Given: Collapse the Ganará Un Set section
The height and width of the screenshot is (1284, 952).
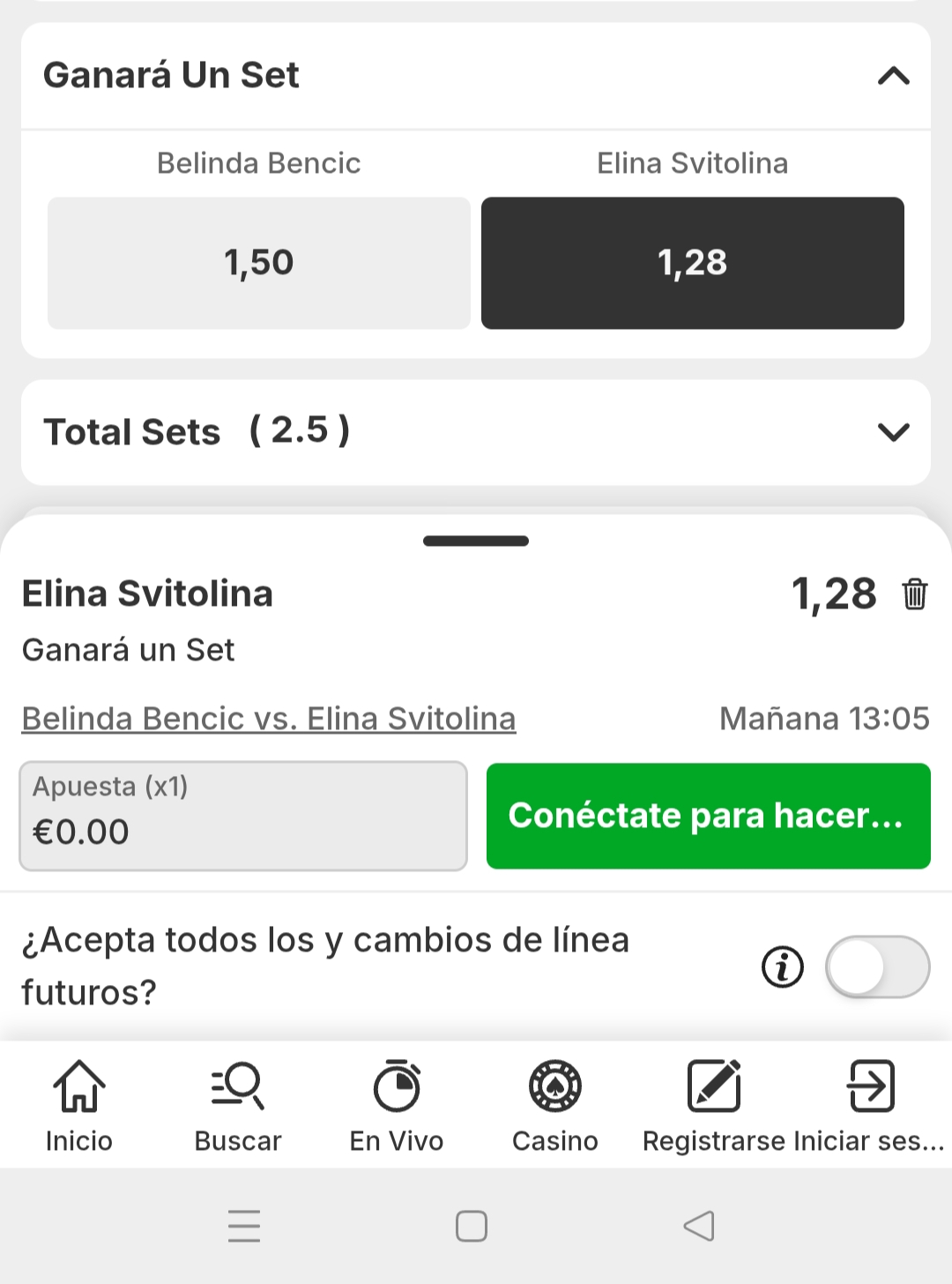Looking at the screenshot, I should click(893, 76).
